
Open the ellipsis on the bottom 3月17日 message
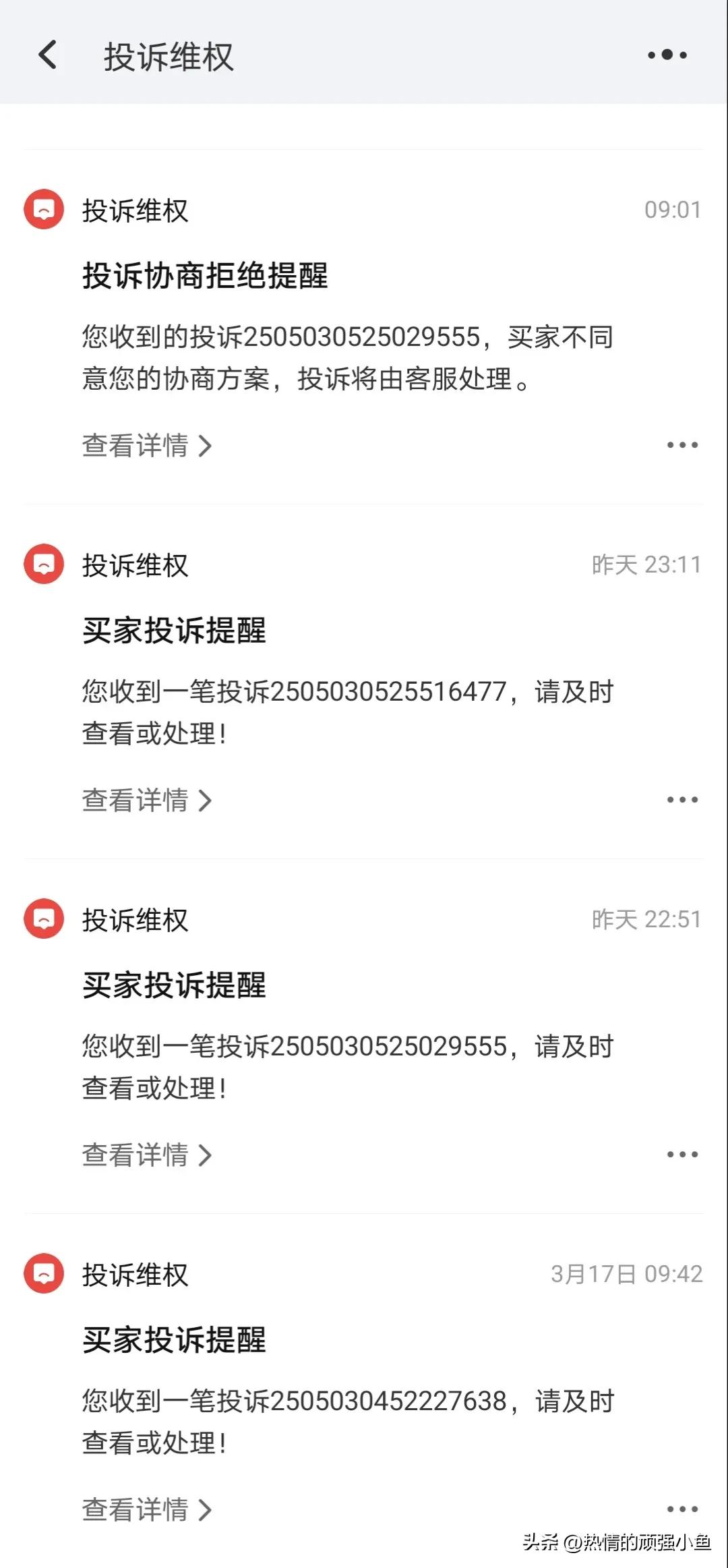pyautogui.click(x=681, y=1509)
